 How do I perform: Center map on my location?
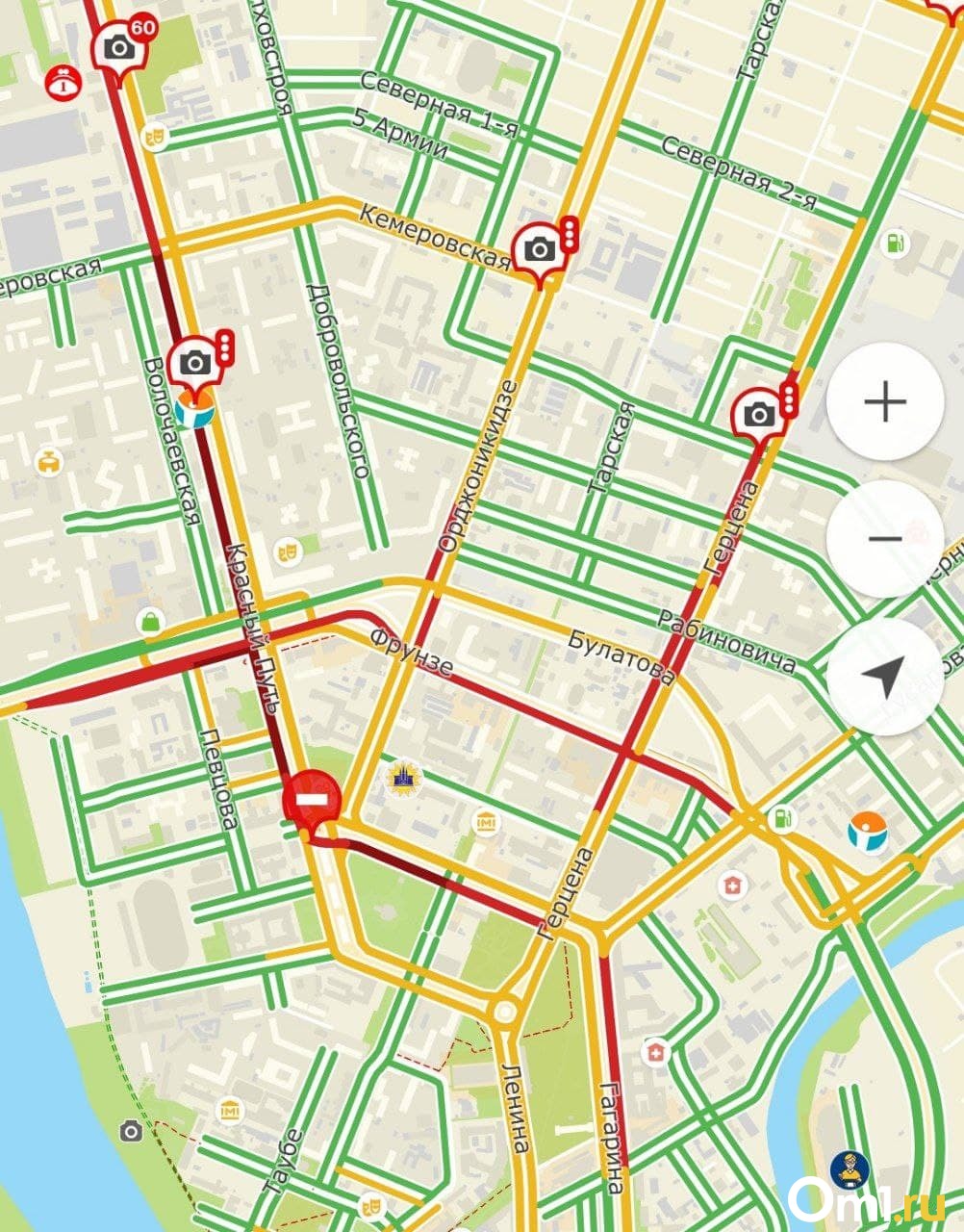[x=885, y=676]
